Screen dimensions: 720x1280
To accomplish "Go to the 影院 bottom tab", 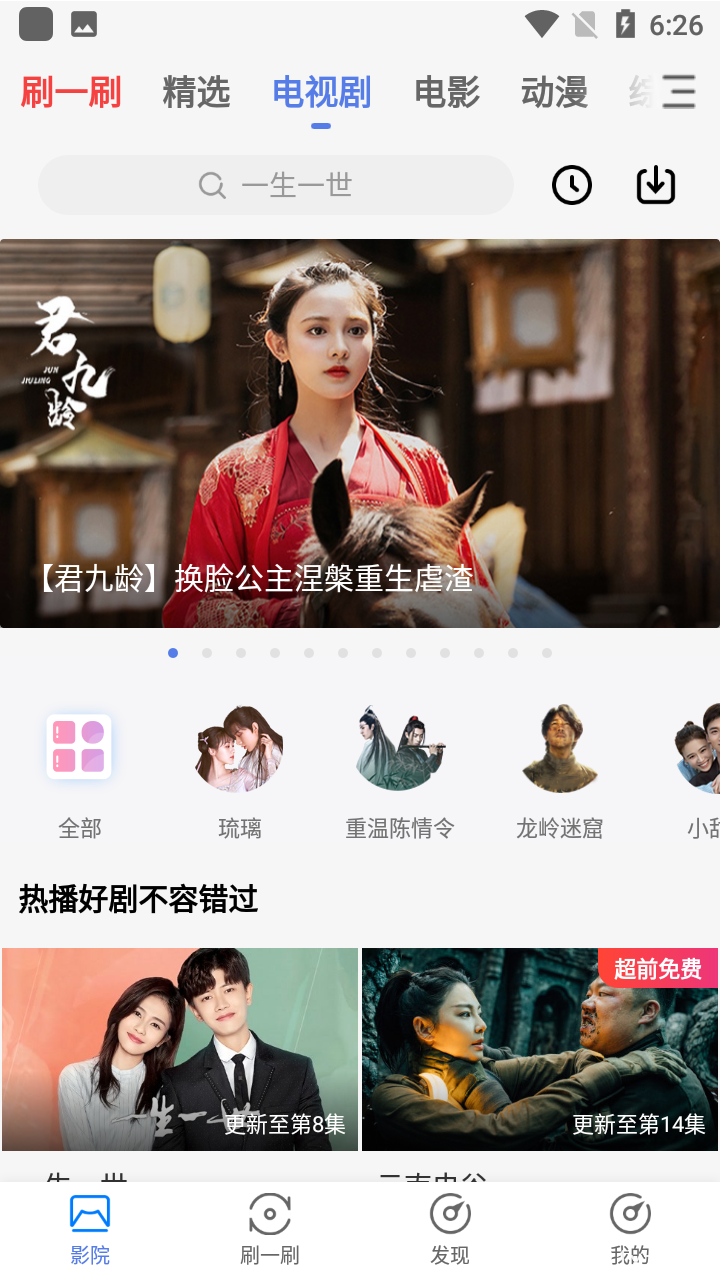I will pyautogui.click(x=90, y=1230).
